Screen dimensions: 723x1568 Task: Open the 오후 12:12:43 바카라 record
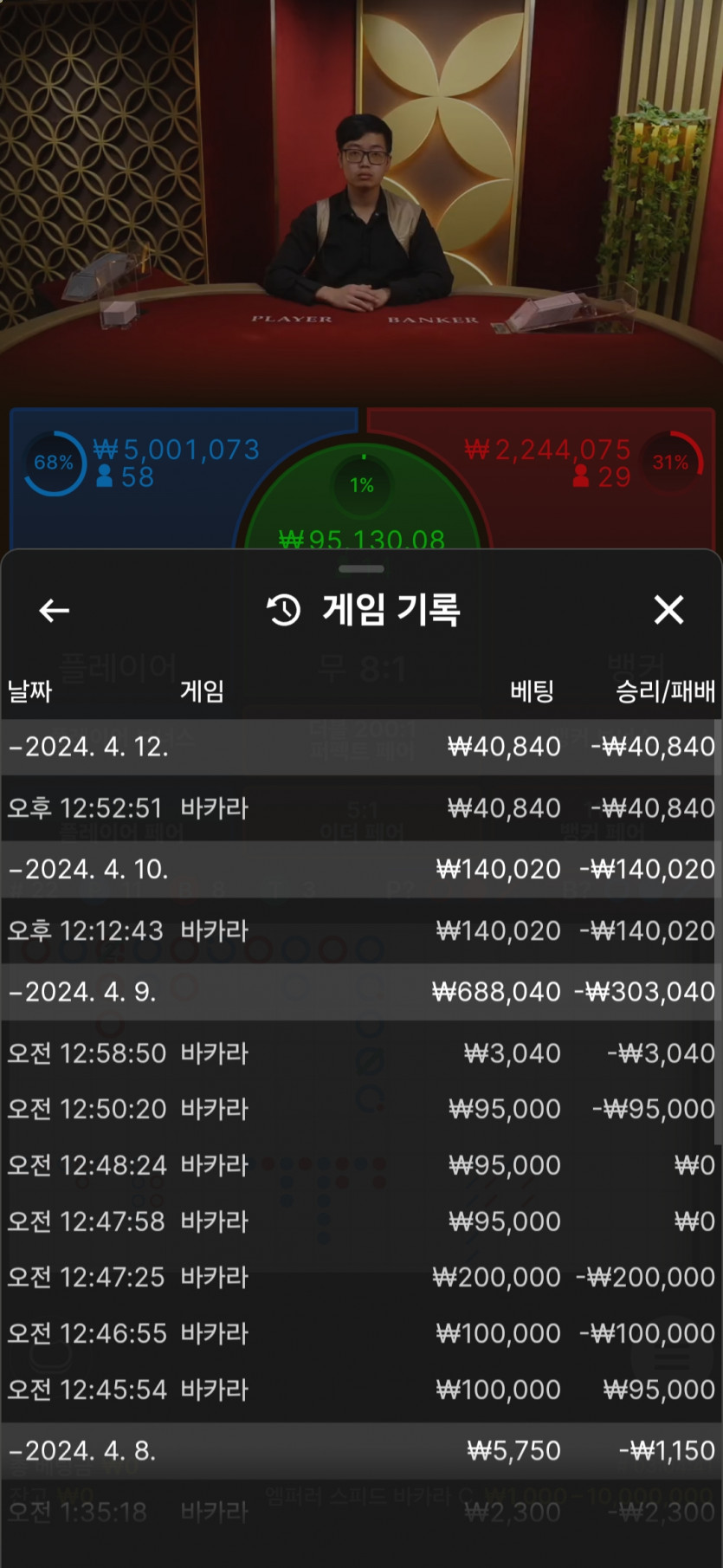pos(361,930)
